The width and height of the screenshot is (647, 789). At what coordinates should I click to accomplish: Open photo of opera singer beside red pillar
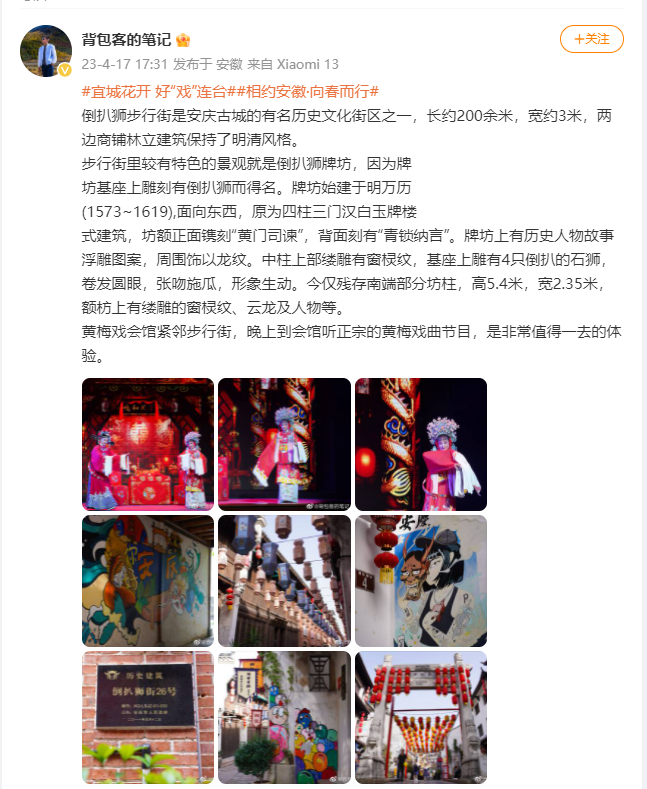click(x=421, y=444)
